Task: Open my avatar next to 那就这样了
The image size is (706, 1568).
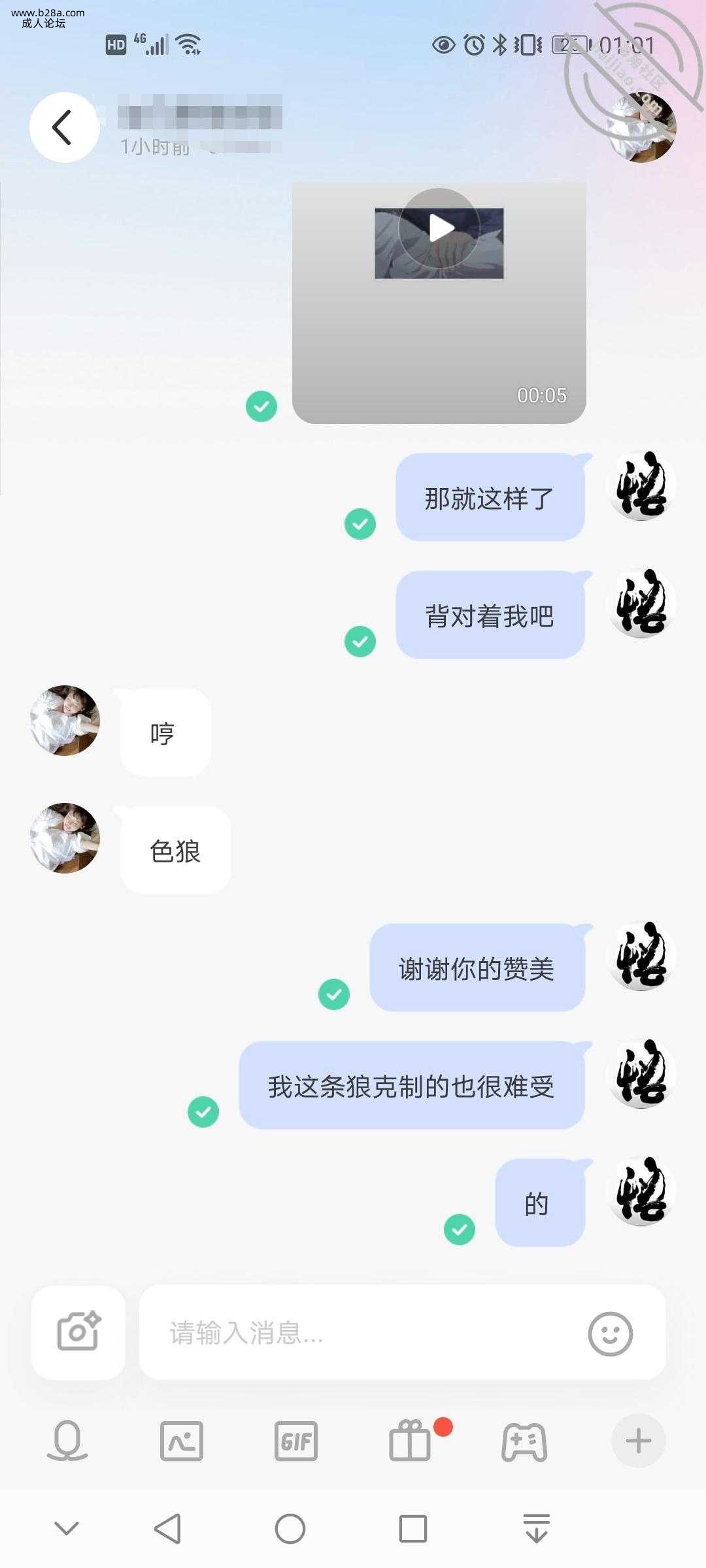Action: [641, 486]
